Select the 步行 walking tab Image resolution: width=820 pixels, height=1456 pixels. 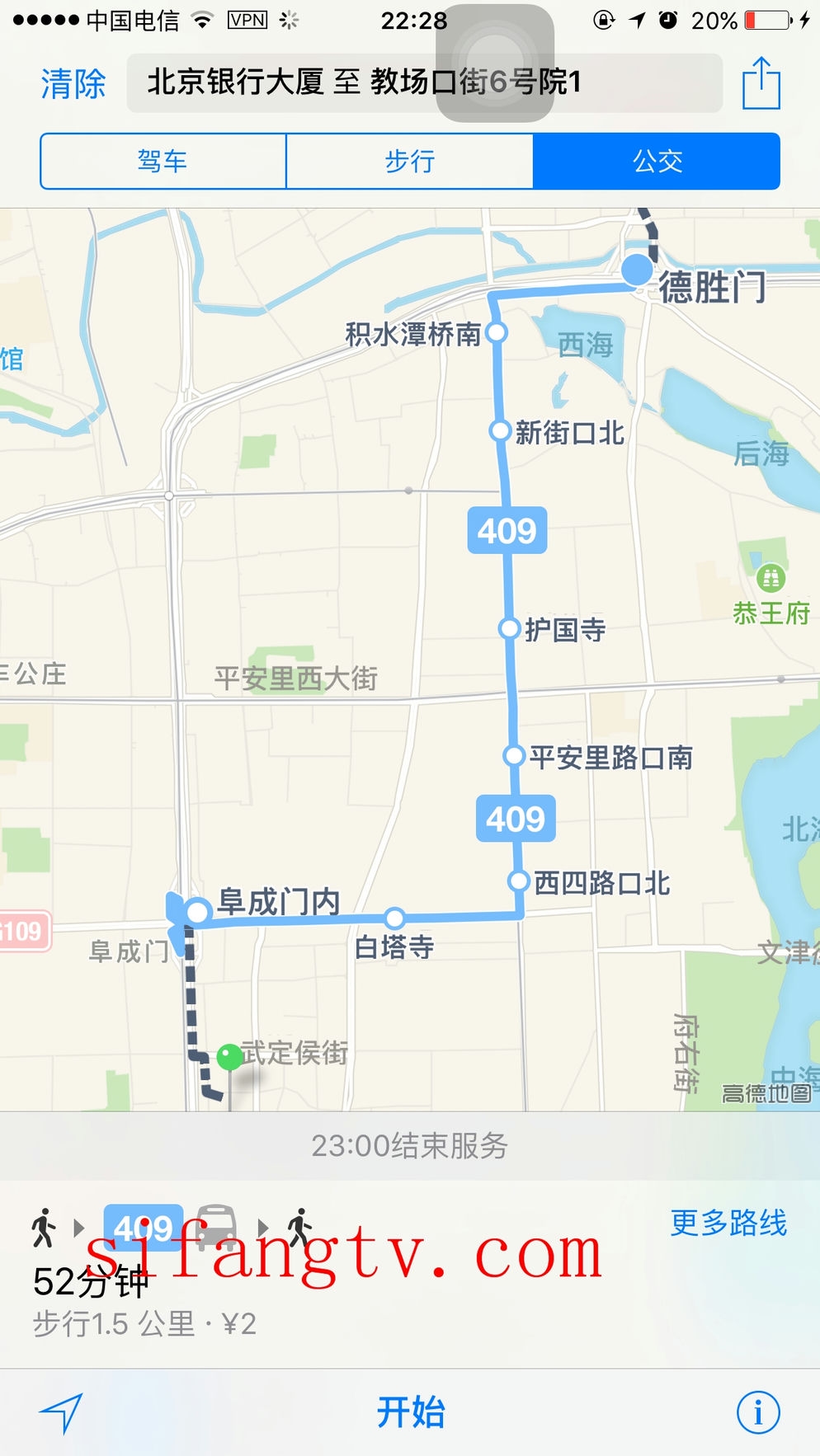[x=409, y=162]
